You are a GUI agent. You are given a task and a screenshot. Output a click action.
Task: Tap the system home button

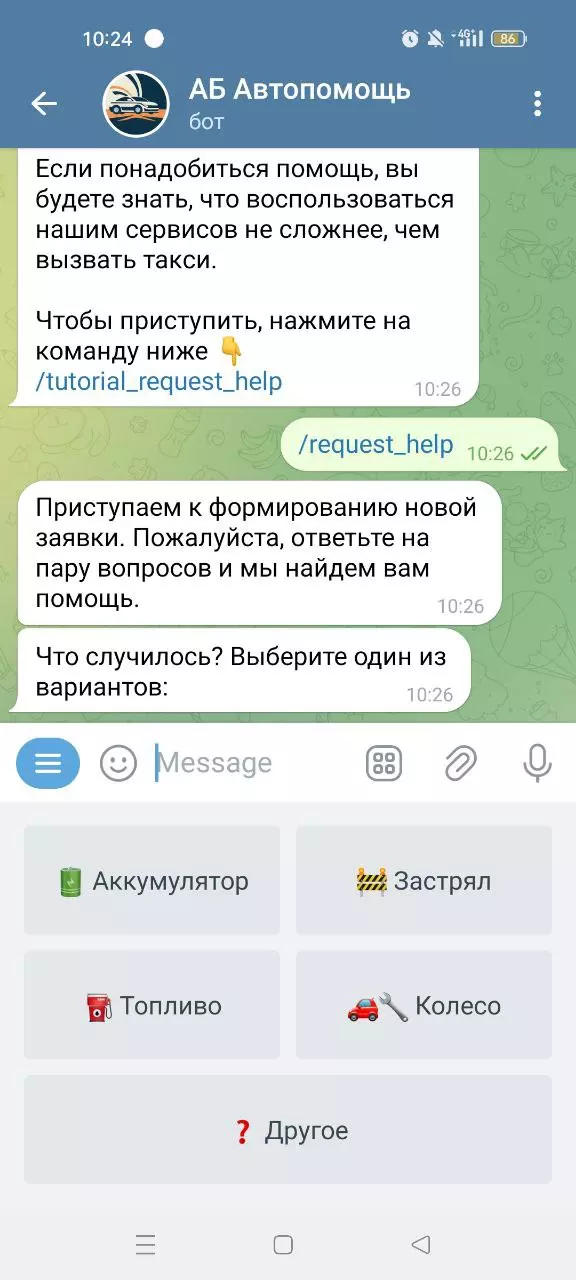[283, 1245]
